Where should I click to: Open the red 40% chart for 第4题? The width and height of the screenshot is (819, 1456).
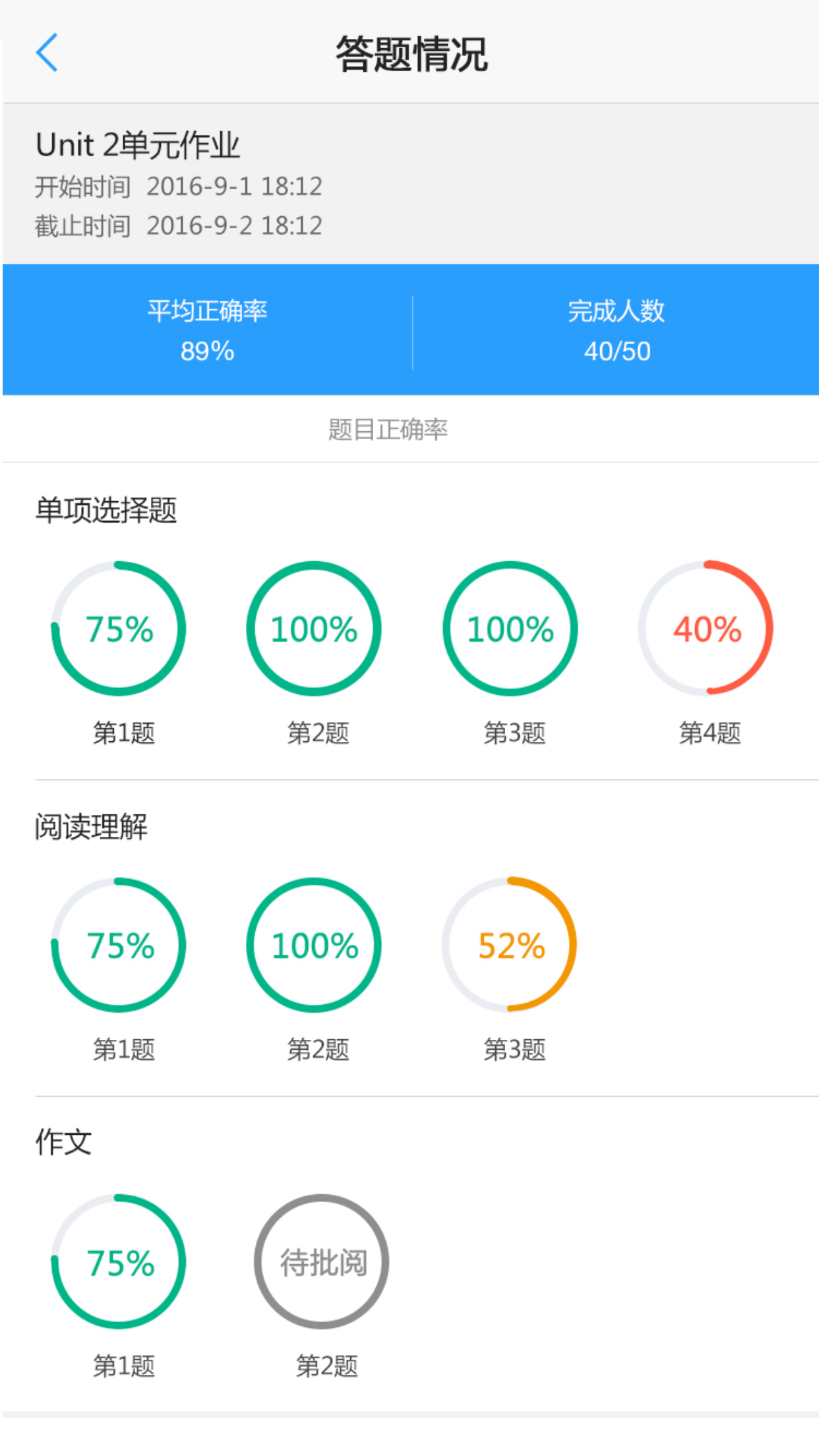[x=706, y=629]
